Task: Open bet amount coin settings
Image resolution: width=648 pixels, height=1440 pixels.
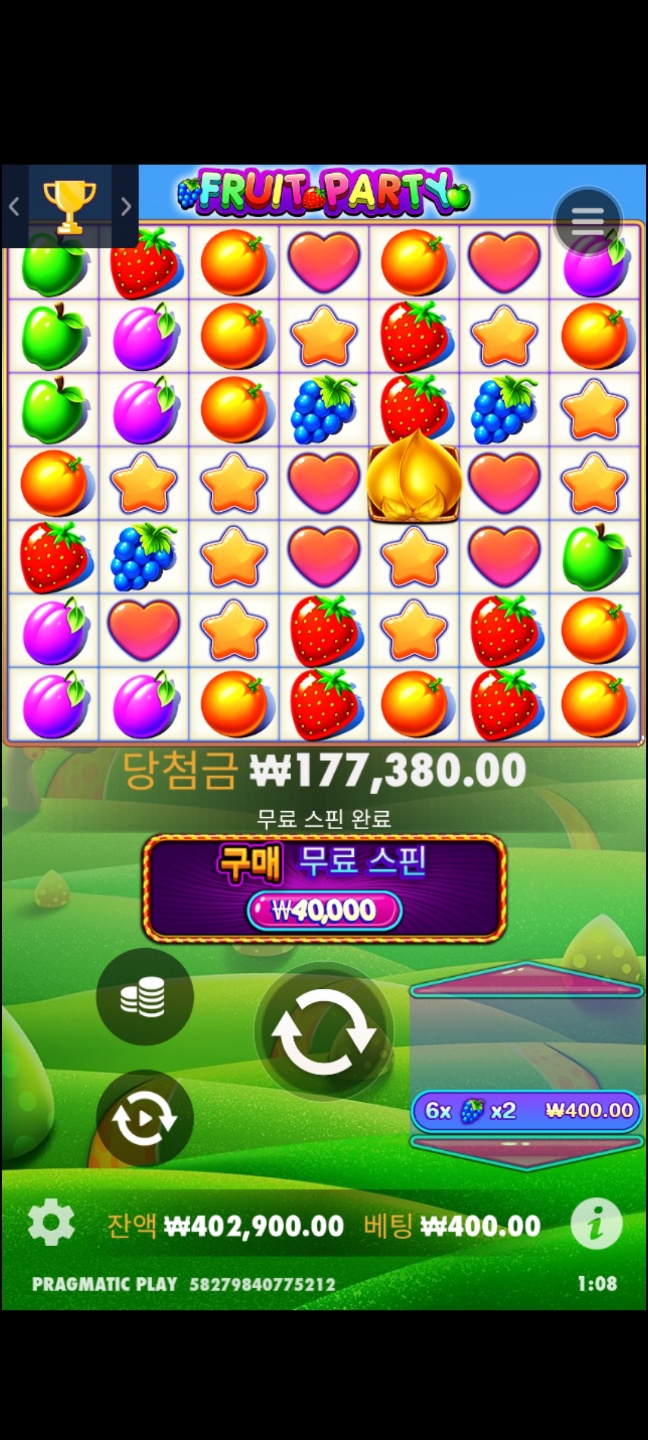Action: (145, 997)
